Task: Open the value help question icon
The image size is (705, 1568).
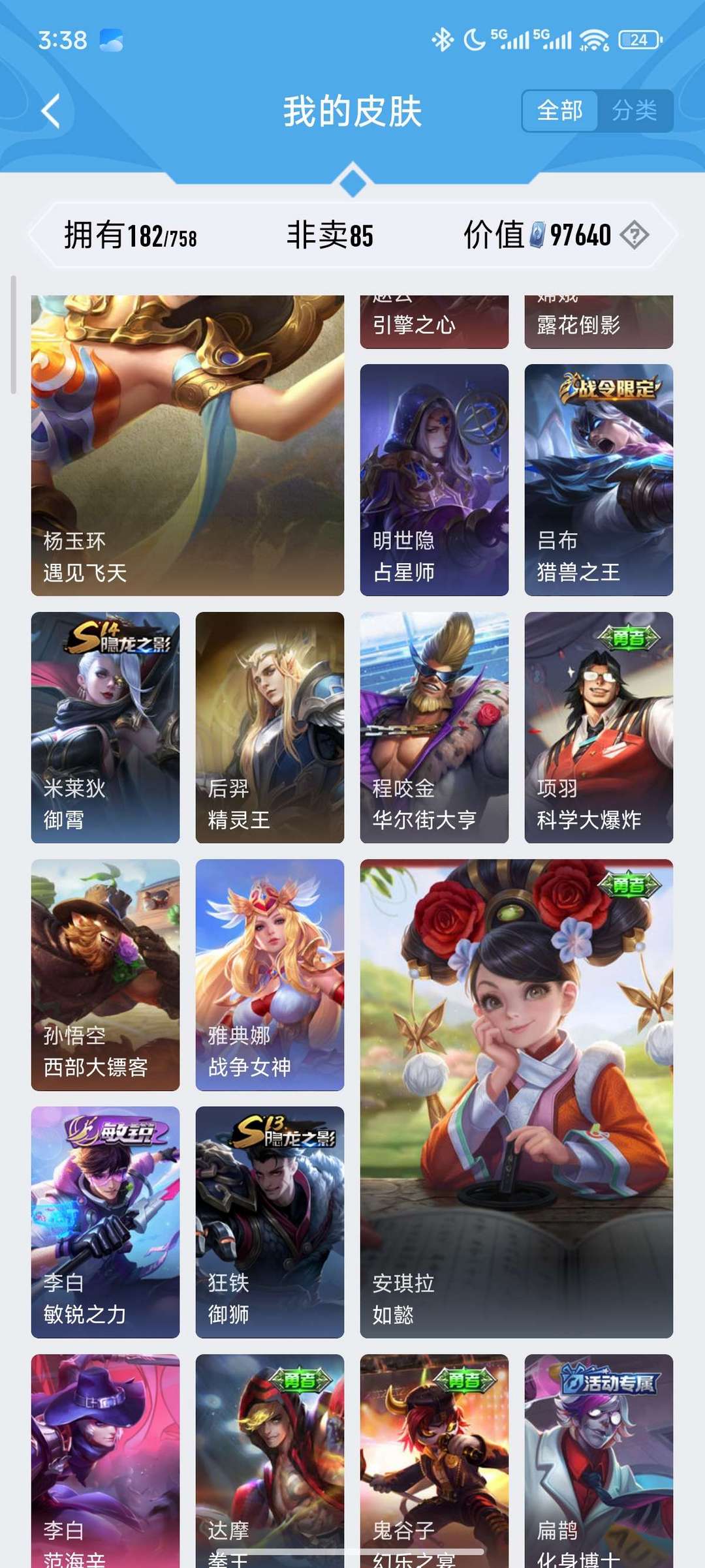Action: click(634, 235)
